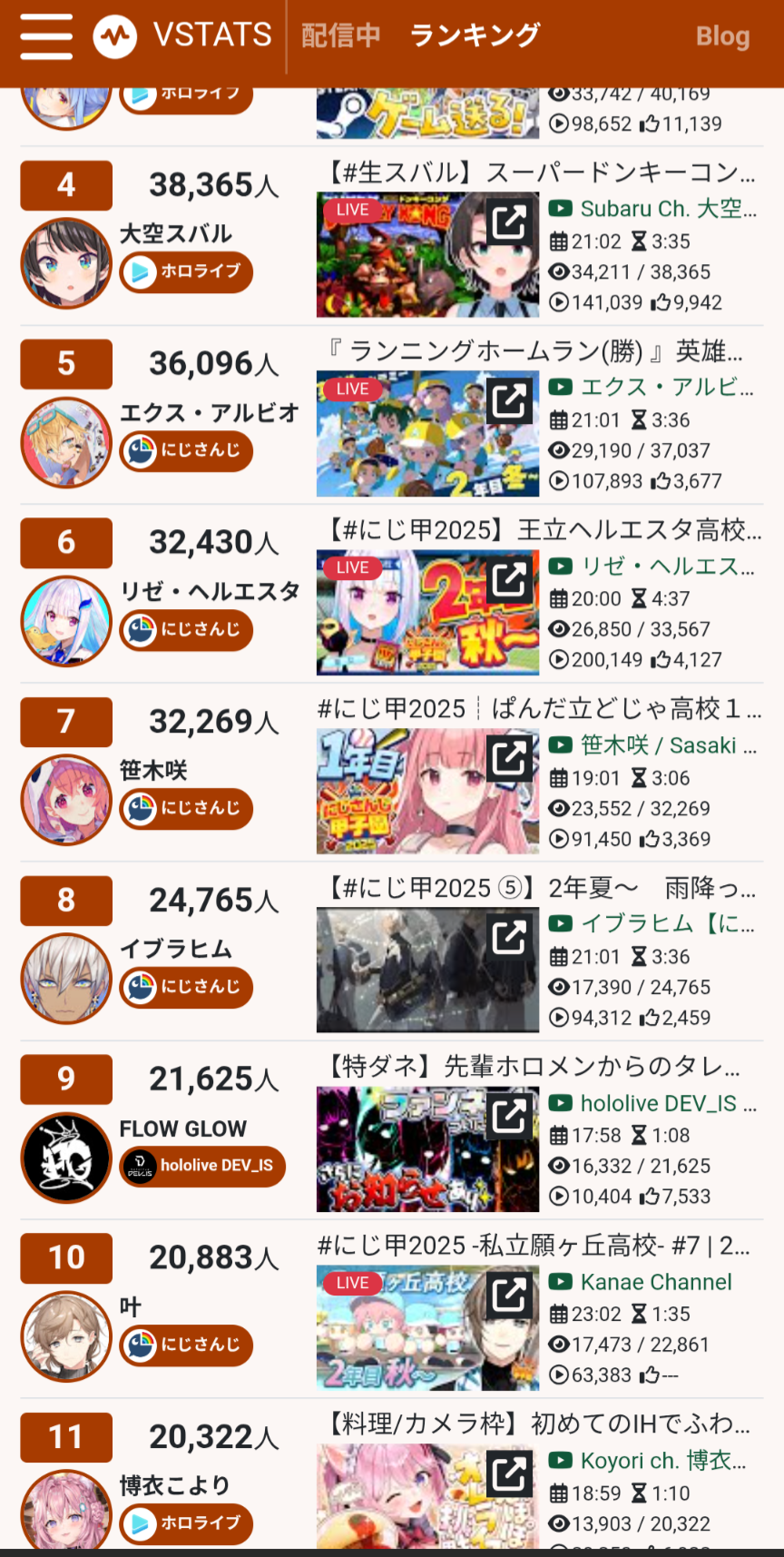The width and height of the screenshot is (784, 1557).
Task: Open external link on 叶's stream thumbnail
Action: 509,1295
